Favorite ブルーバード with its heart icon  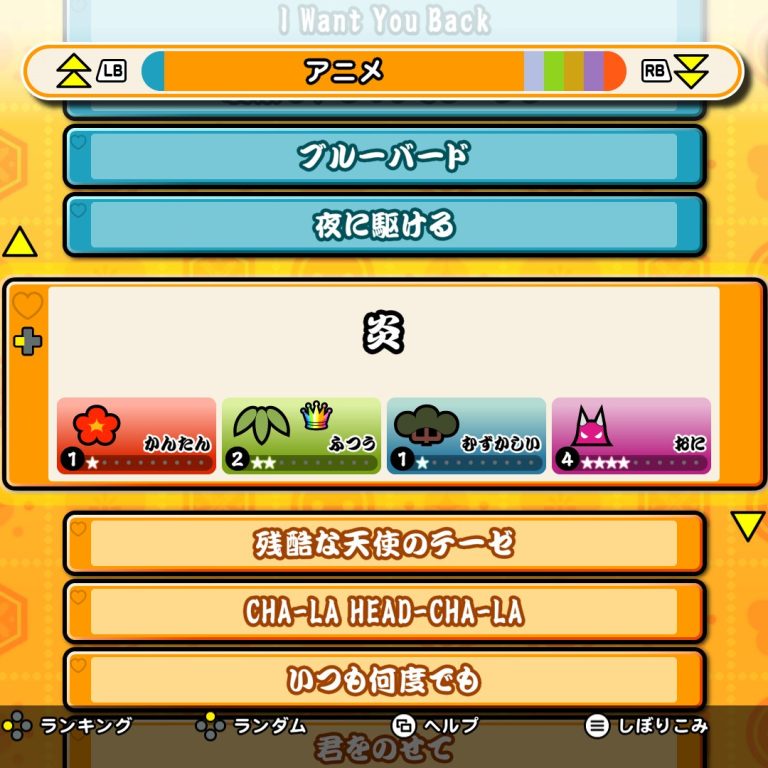(78, 143)
